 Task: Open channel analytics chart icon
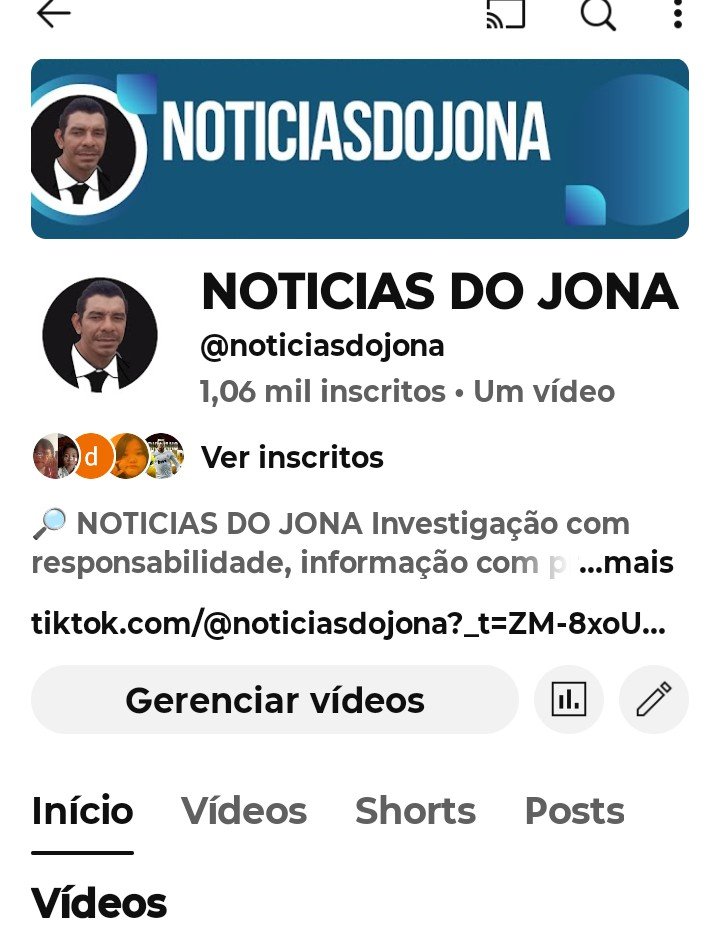click(569, 700)
